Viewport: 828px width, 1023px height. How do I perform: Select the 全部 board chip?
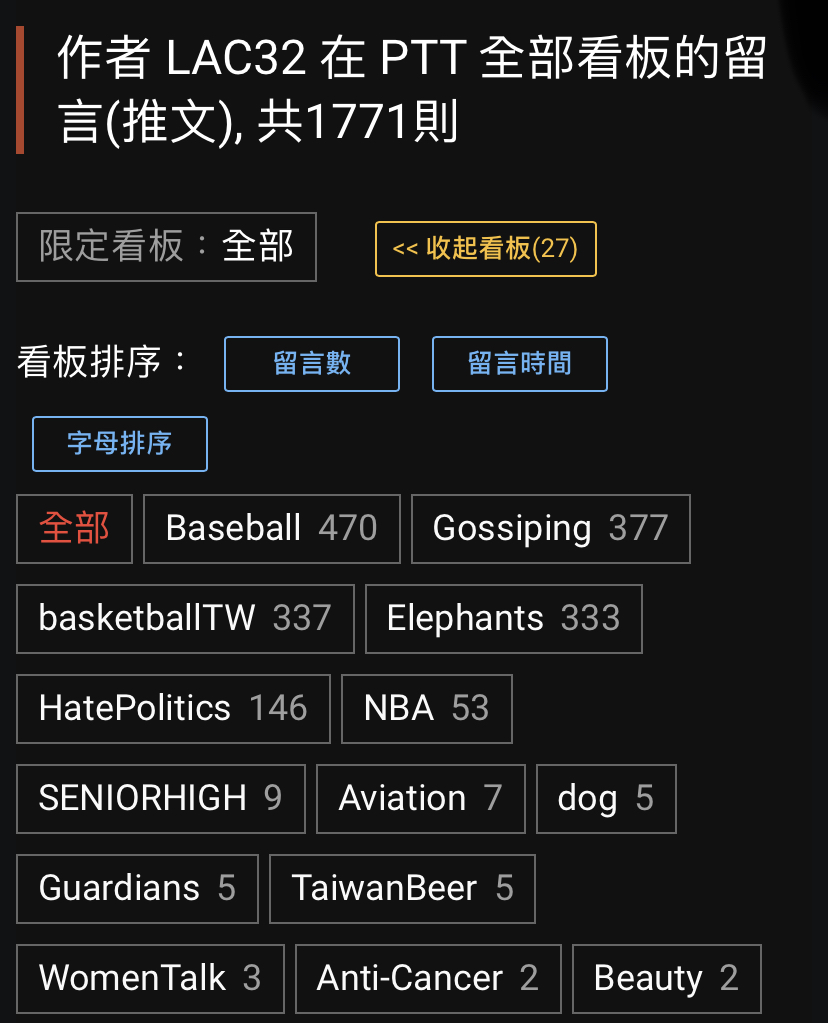click(x=75, y=529)
